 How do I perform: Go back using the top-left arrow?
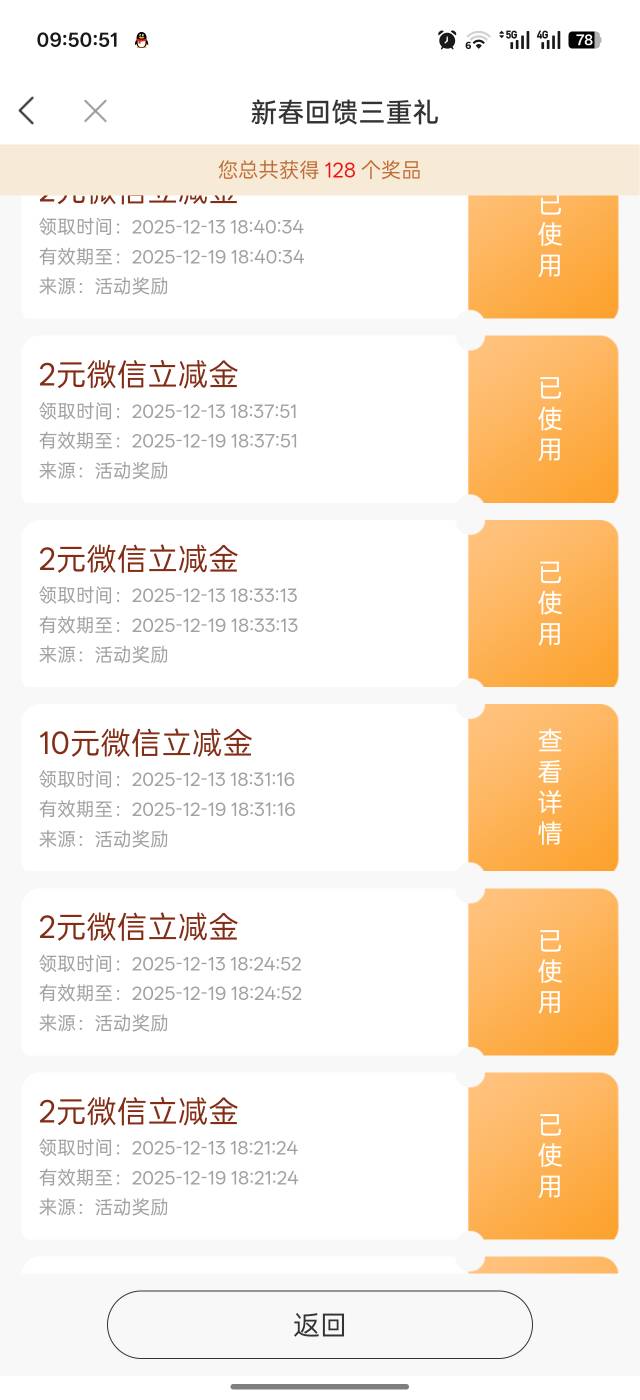pyautogui.click(x=27, y=111)
